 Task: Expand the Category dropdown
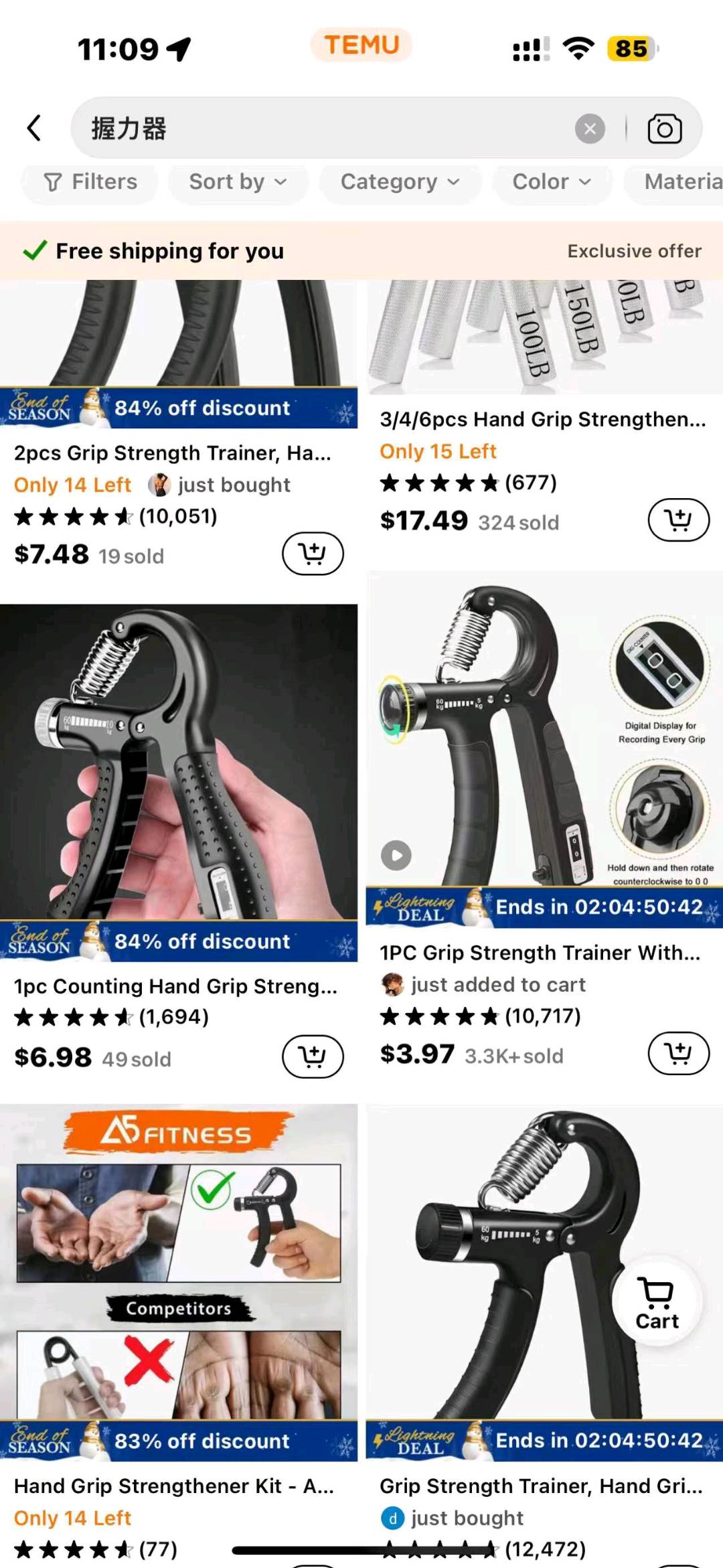point(400,182)
